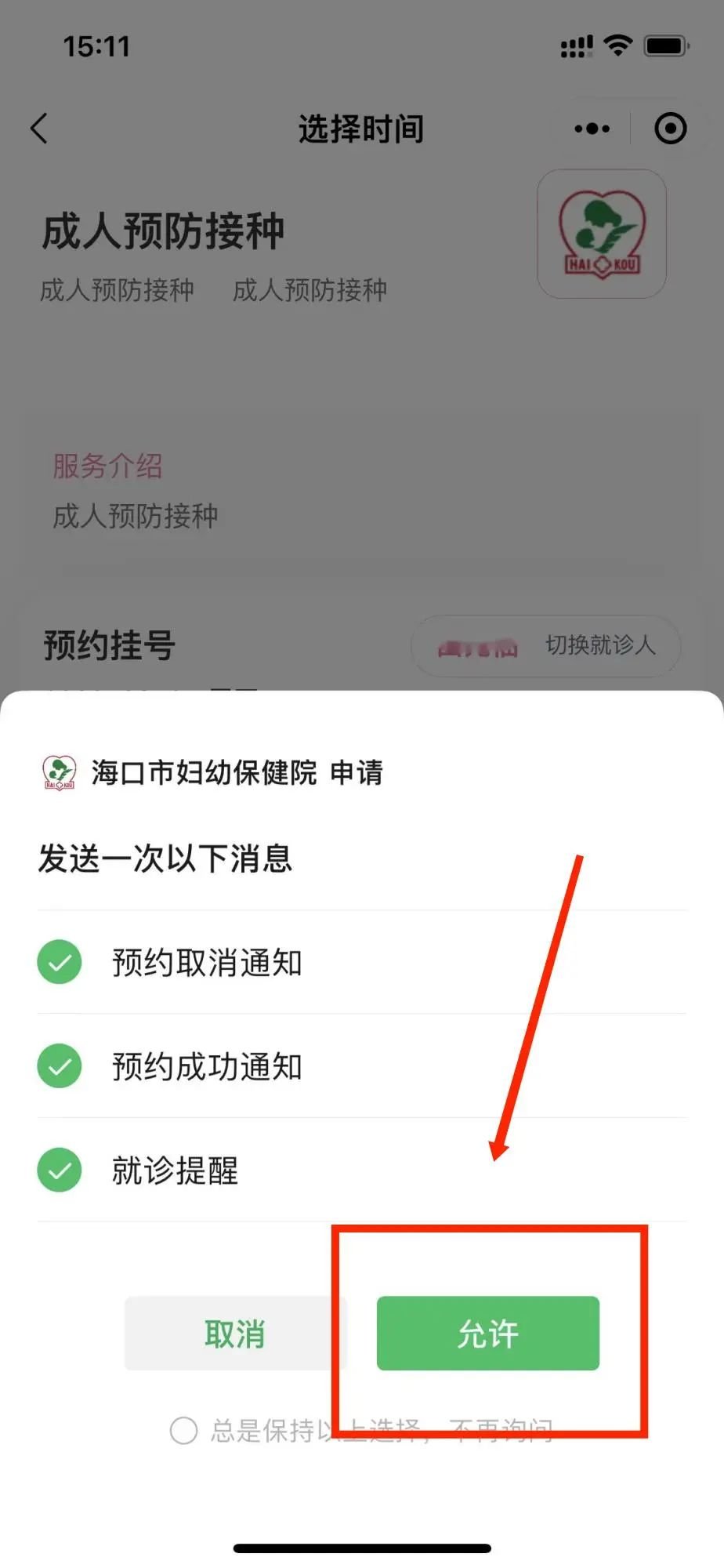Tap 切换就诊人 to switch patient
Image resolution: width=724 pixels, height=1568 pixels.
[x=599, y=645]
